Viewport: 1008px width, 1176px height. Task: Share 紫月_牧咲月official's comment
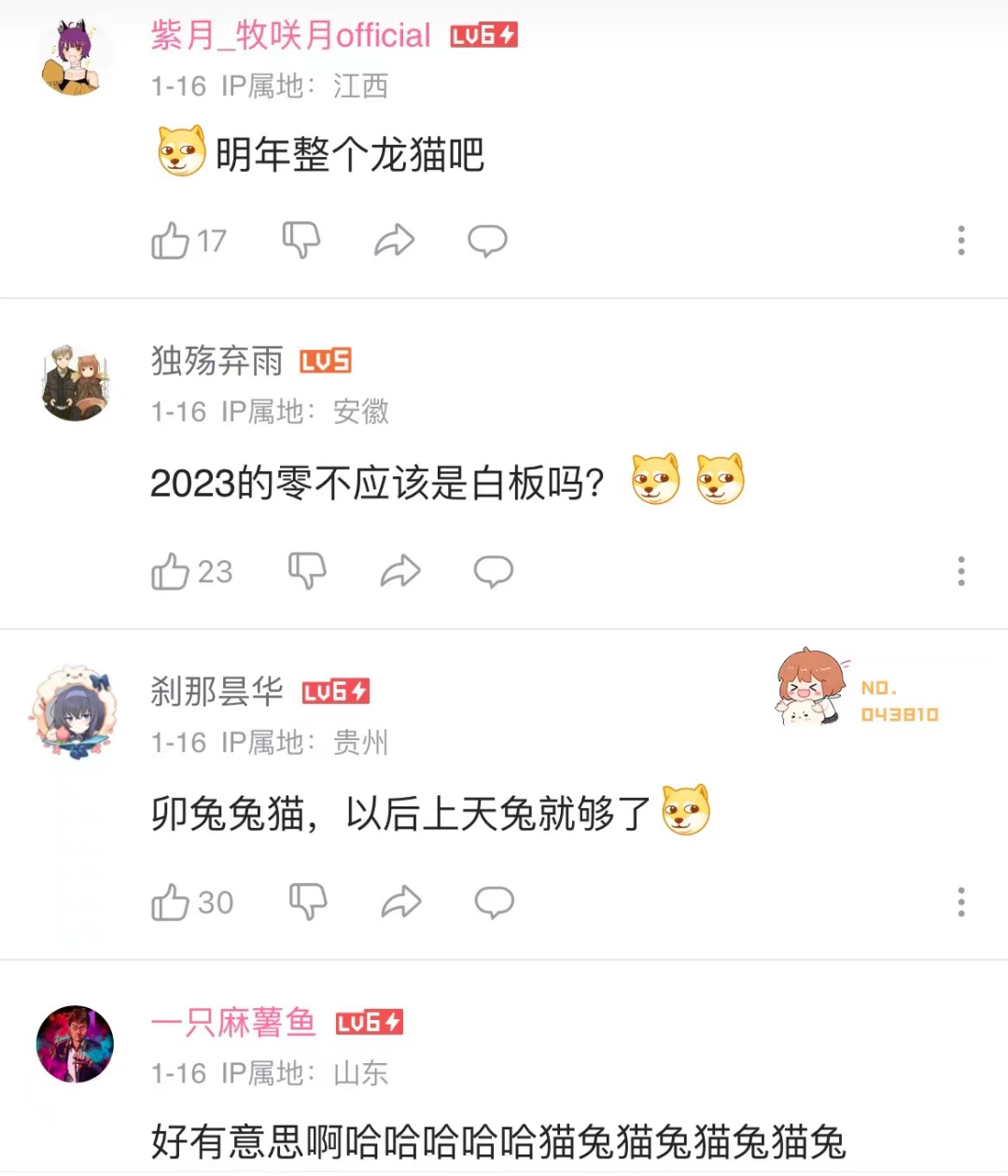394,240
